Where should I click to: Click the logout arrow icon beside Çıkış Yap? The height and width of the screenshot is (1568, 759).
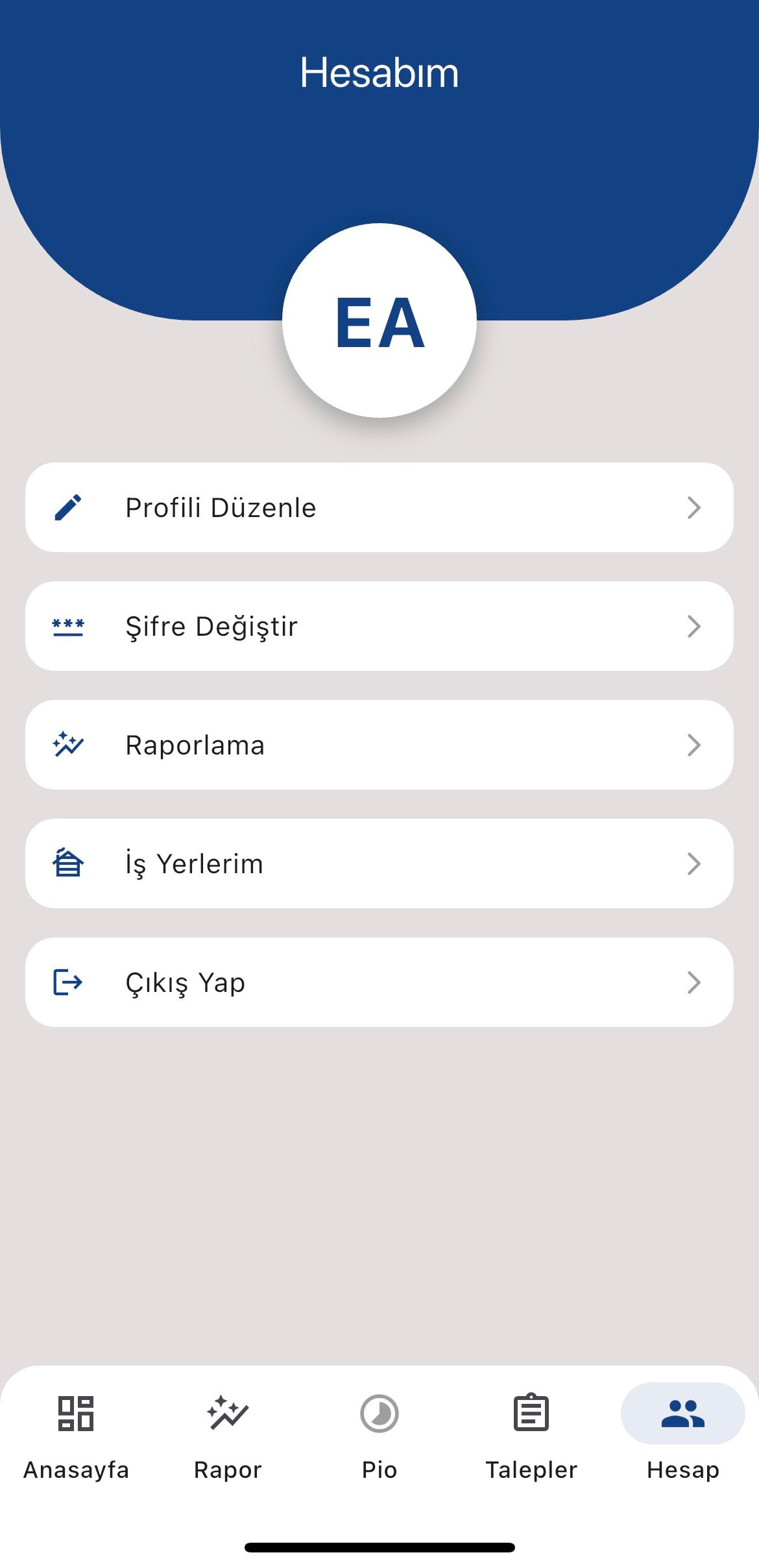click(x=67, y=982)
